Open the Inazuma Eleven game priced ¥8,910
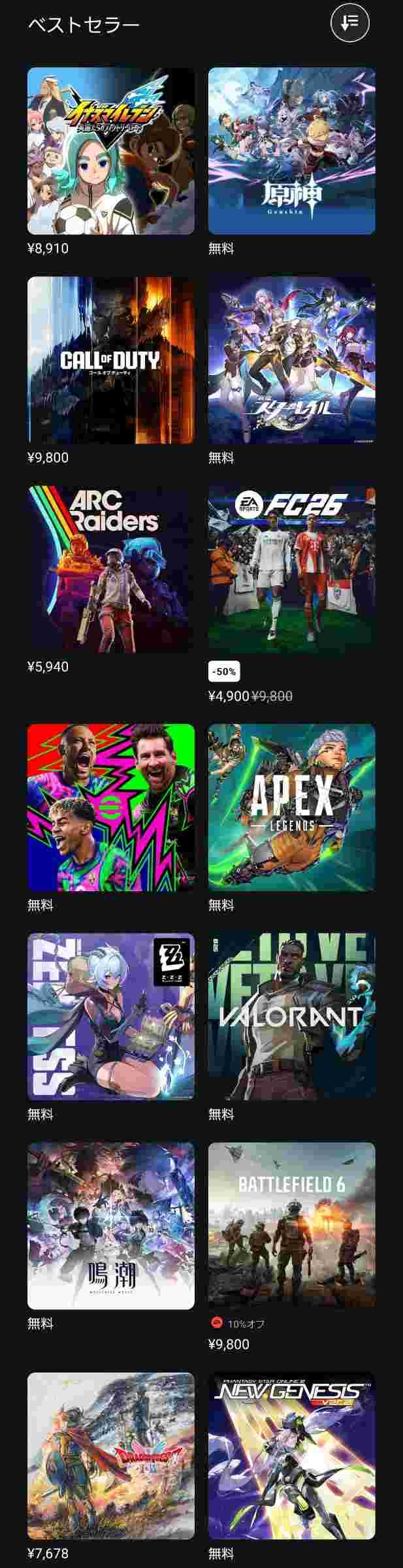Viewport: 403px width, 1568px height. (111, 151)
